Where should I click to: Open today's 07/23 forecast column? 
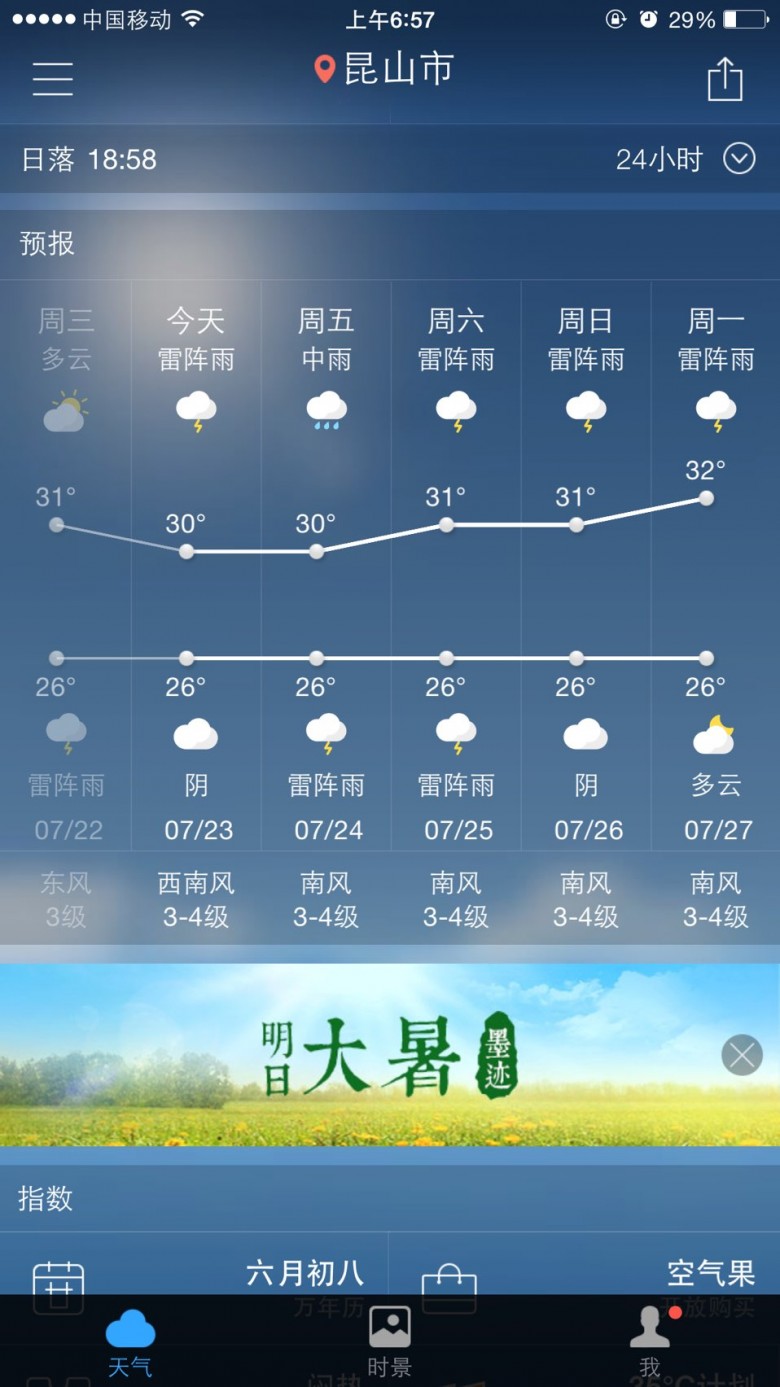click(x=196, y=565)
